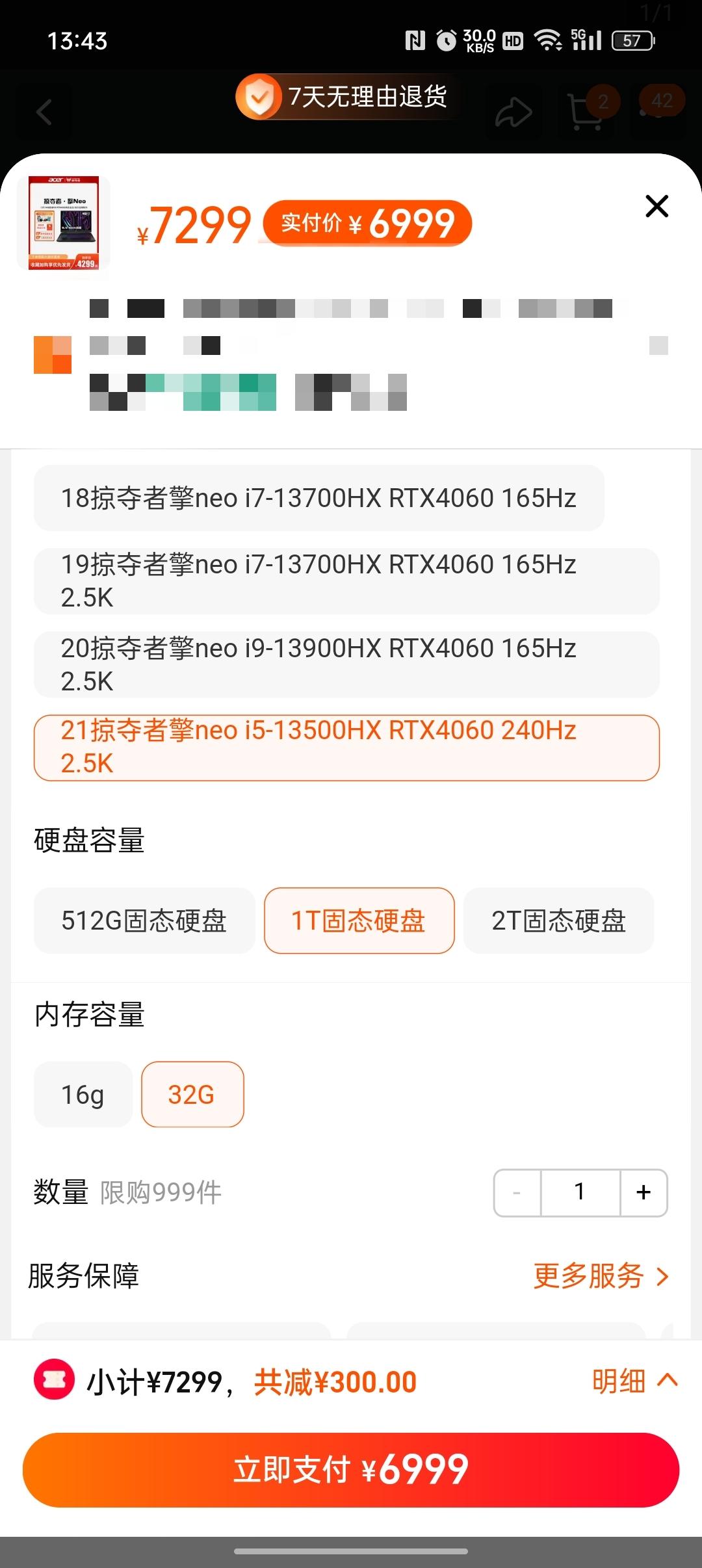Expand 明细 price details
Screen dimensions: 702x1568
pos(634,1381)
